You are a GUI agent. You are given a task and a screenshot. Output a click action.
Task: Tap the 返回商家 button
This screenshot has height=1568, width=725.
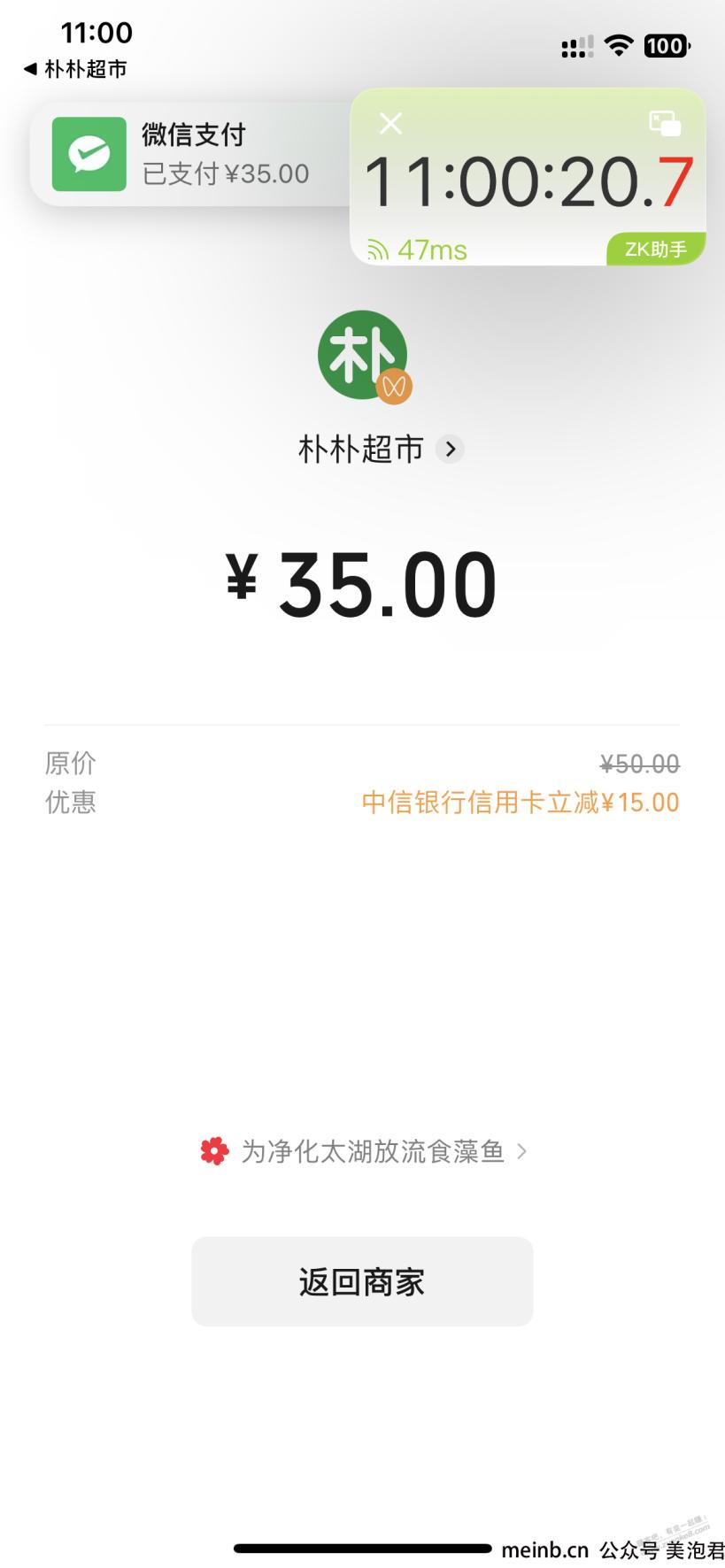point(362,1281)
